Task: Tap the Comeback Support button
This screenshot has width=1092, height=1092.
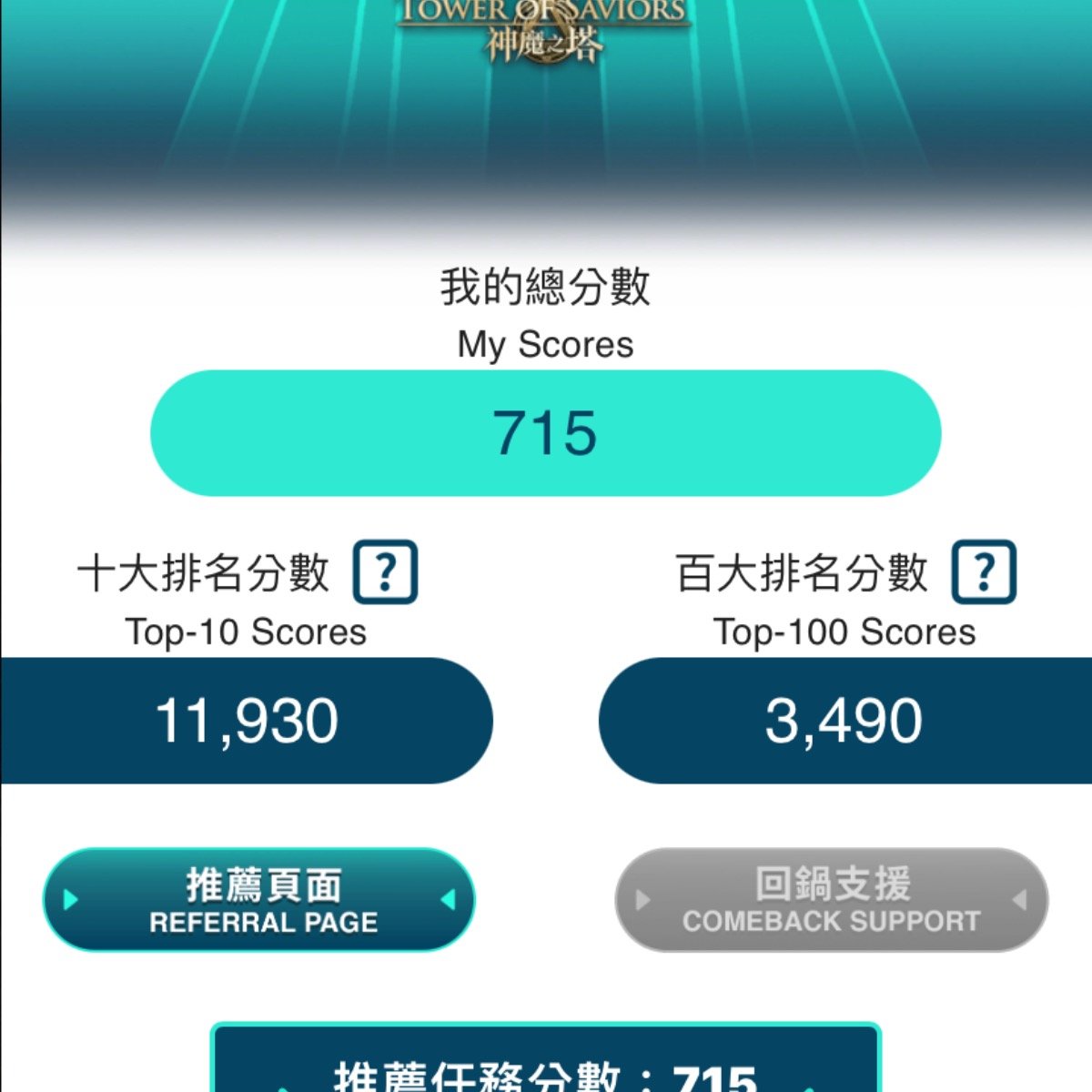Action: point(831,900)
